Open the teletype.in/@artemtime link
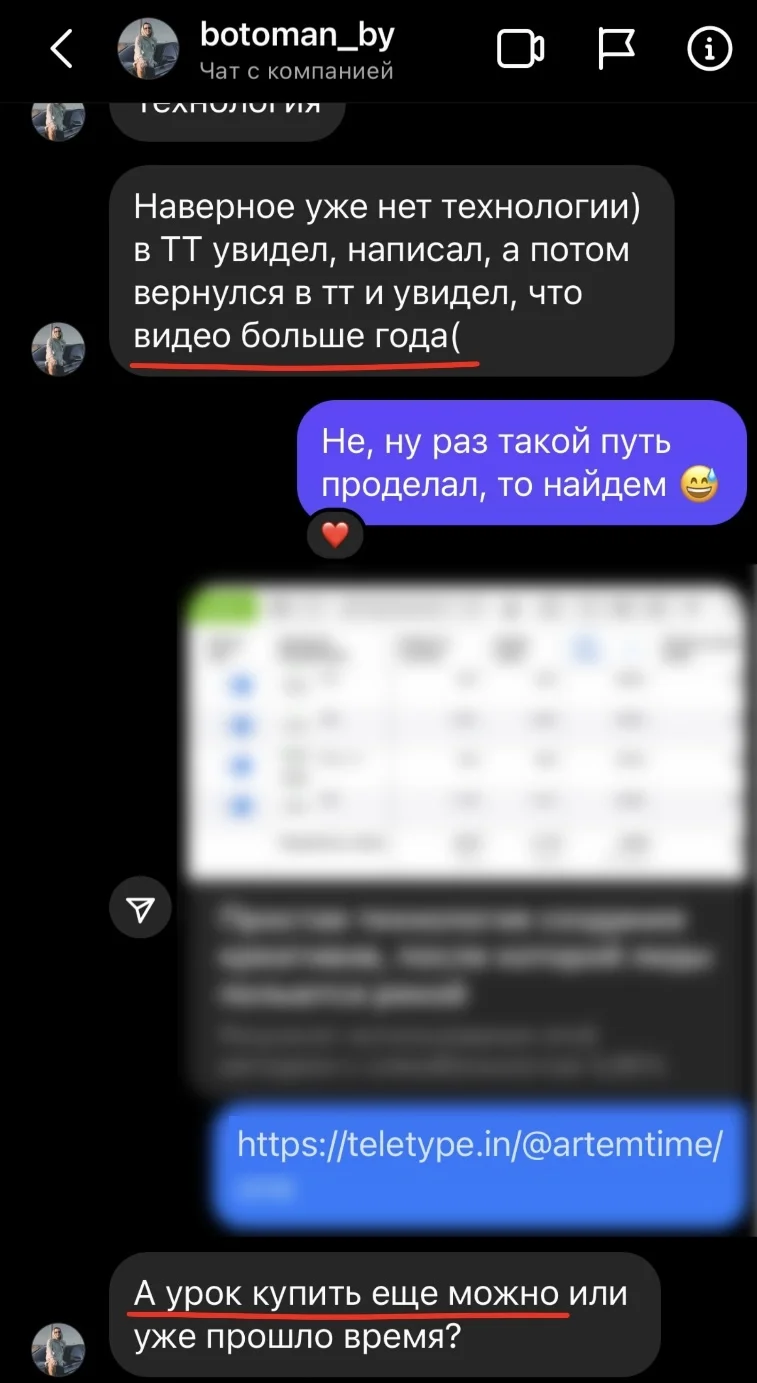 [479, 1145]
